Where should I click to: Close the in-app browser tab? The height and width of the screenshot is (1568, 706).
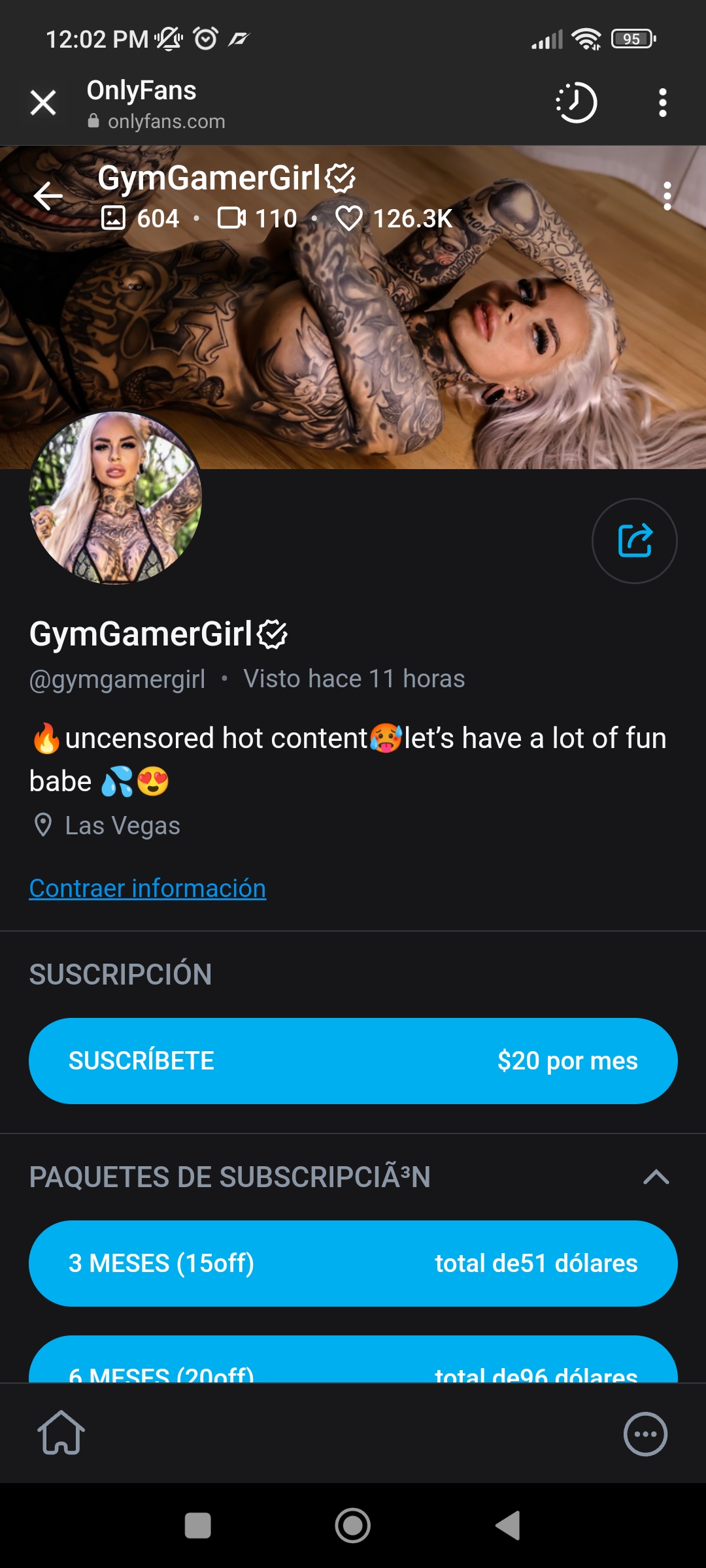click(x=43, y=103)
